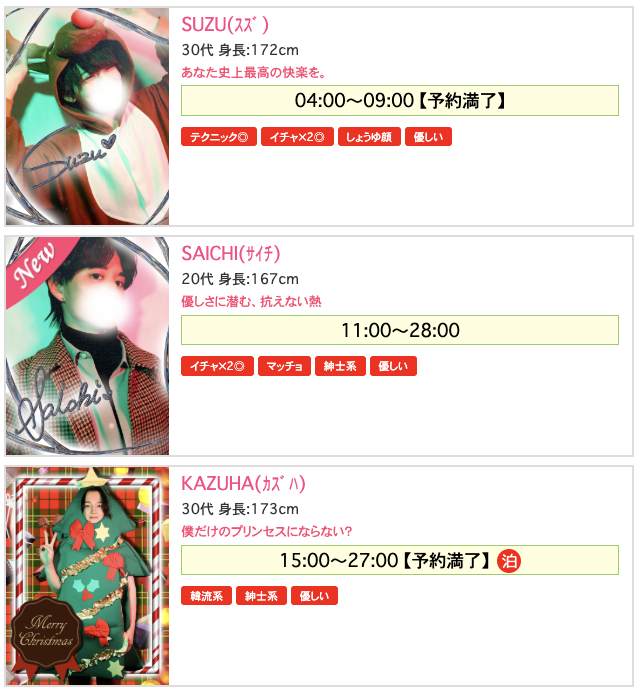Tap SUZU's テクニック◎ tag

[218, 137]
